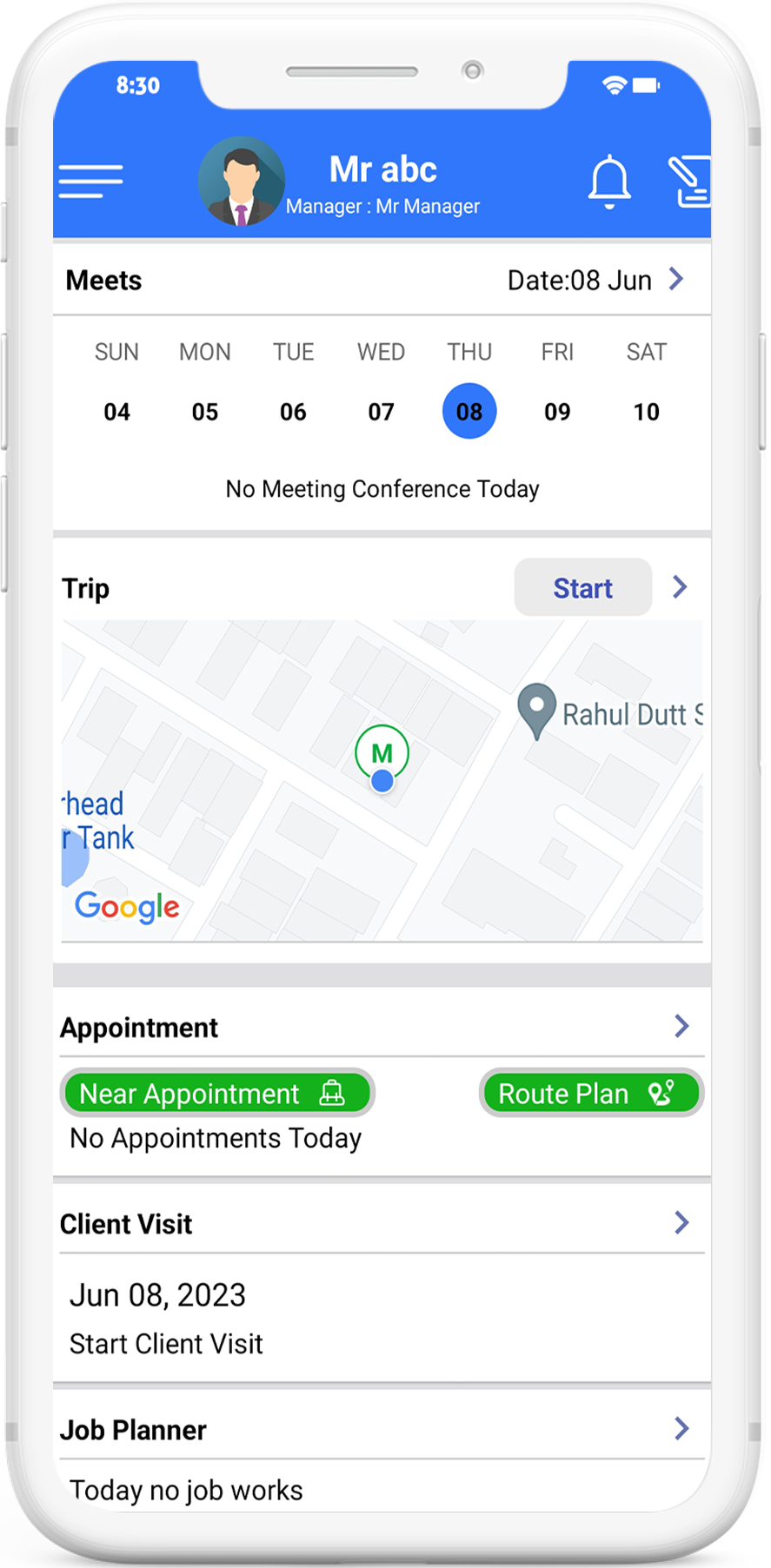Screen dimensions: 771x1568
Task: Open Mr abc profile picture
Action: [241, 181]
